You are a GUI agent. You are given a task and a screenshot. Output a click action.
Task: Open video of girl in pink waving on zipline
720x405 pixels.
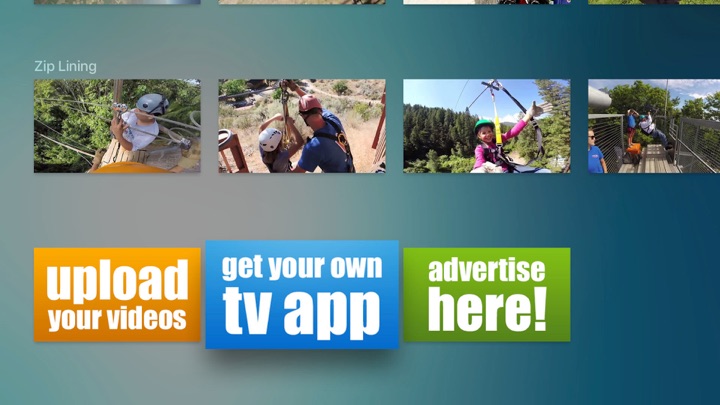coord(487,126)
